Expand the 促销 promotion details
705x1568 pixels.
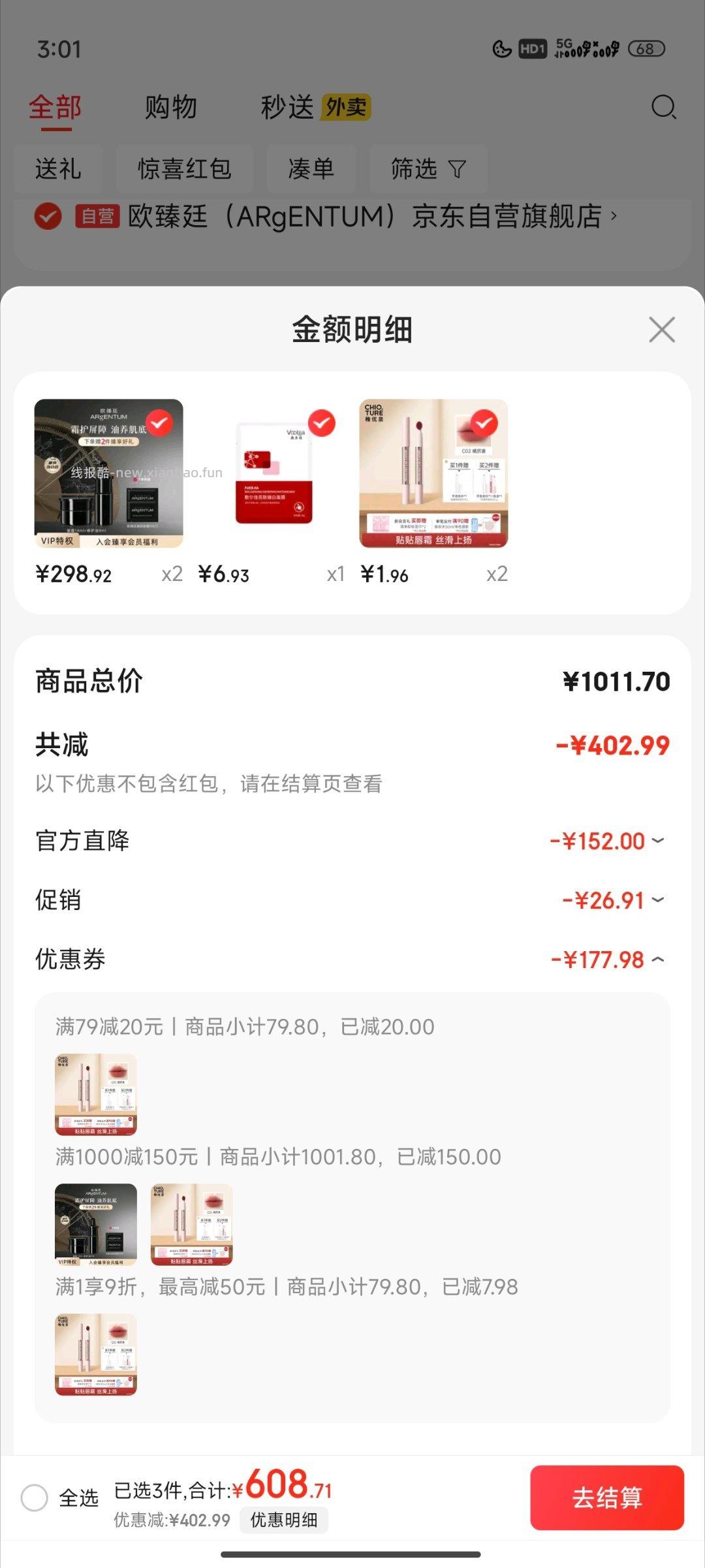pos(657,900)
